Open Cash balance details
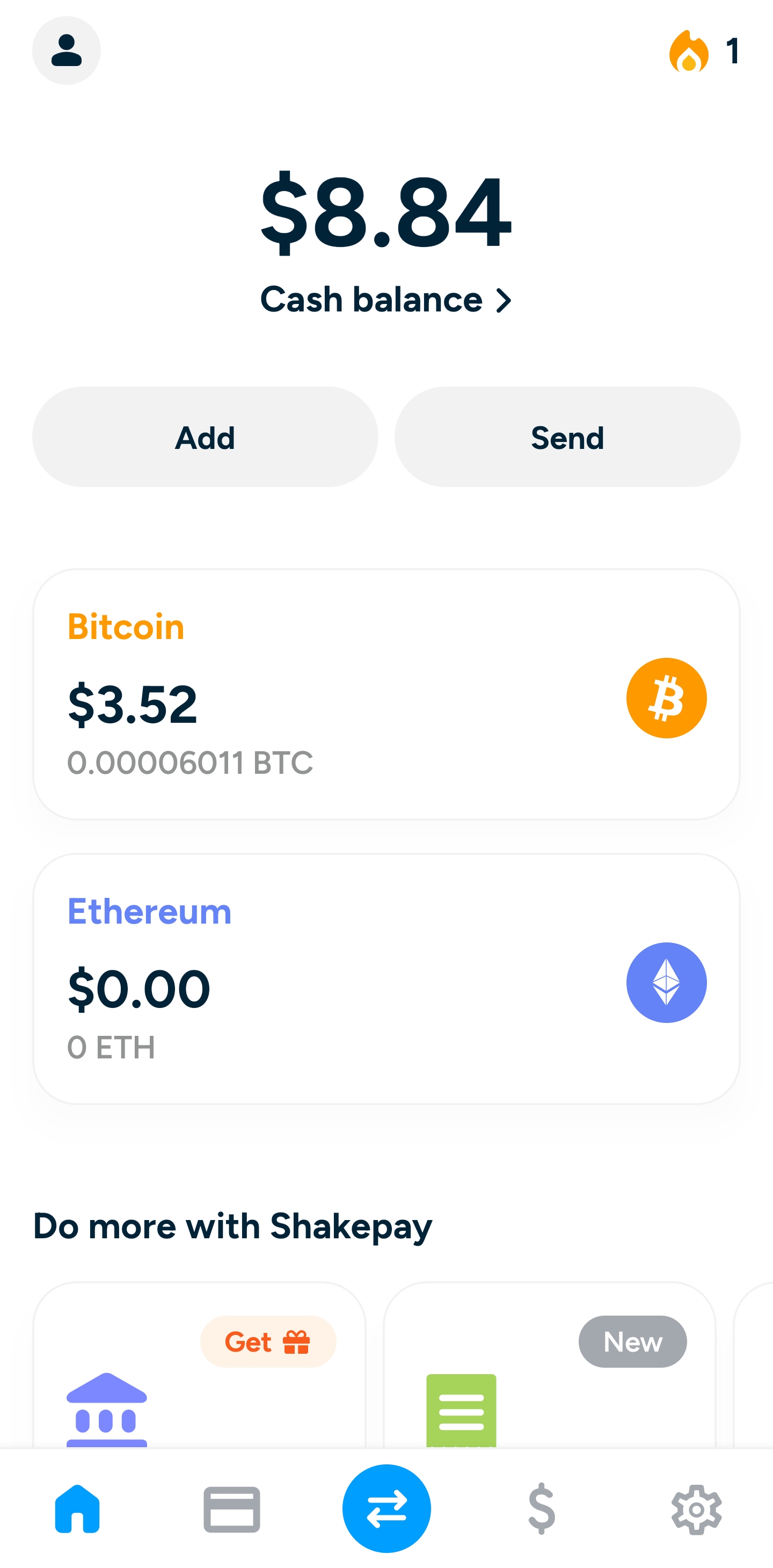The width and height of the screenshot is (773, 1568). coord(386,300)
